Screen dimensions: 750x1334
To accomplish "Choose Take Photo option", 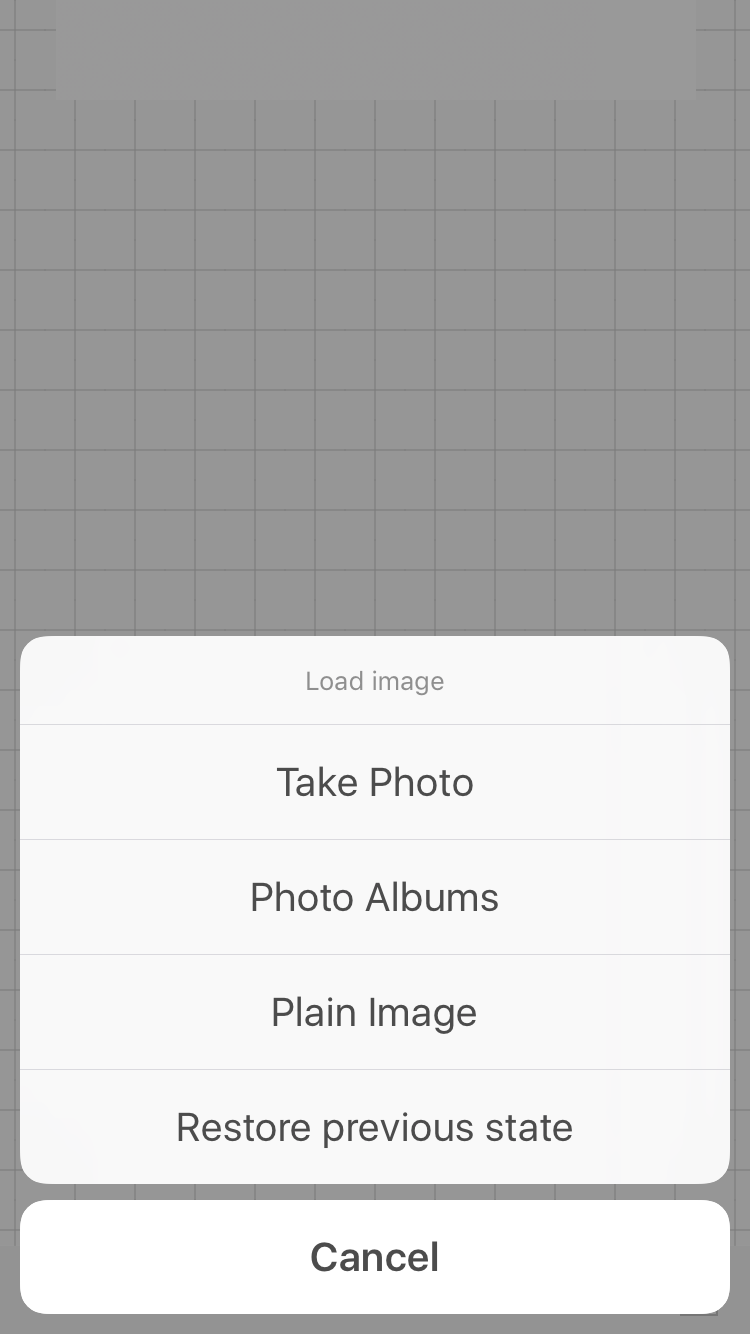I will 375,782.
